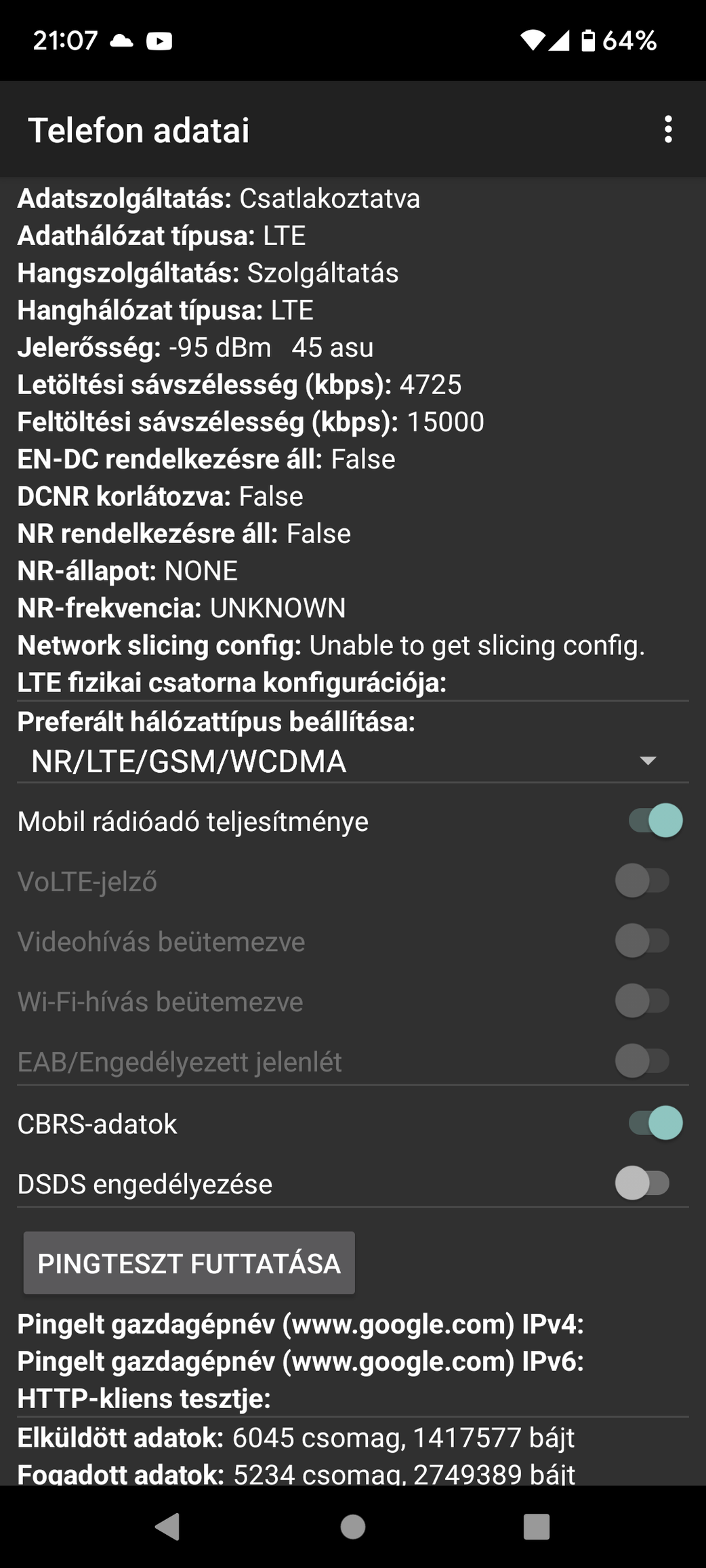Go back with the system back button

(168, 1527)
